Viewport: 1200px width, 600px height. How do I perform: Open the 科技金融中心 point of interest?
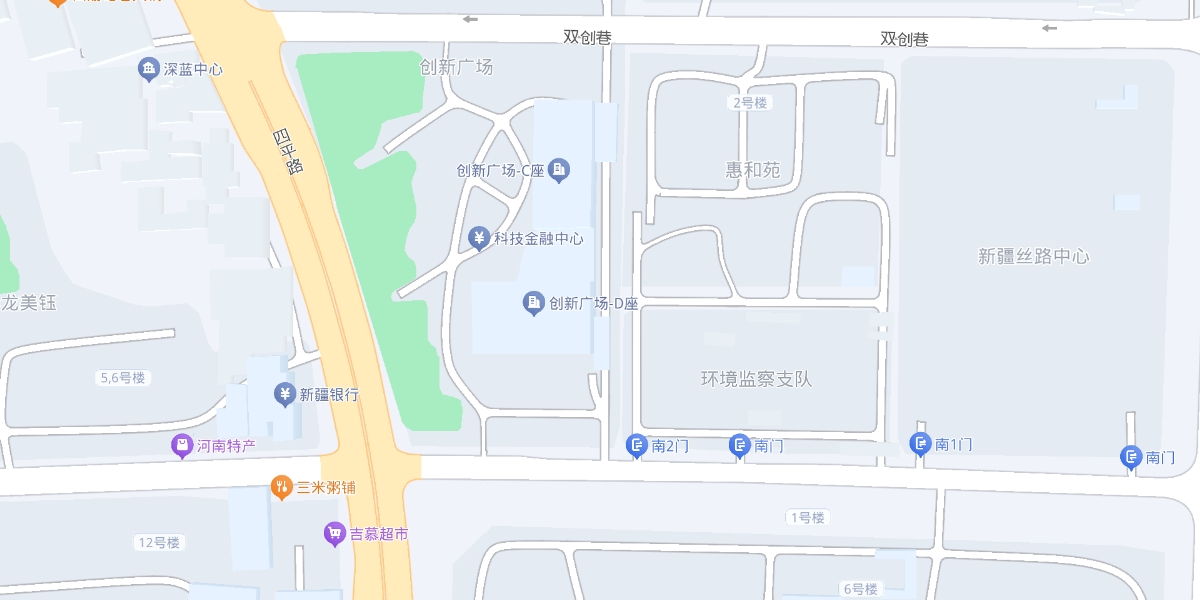pos(479,238)
